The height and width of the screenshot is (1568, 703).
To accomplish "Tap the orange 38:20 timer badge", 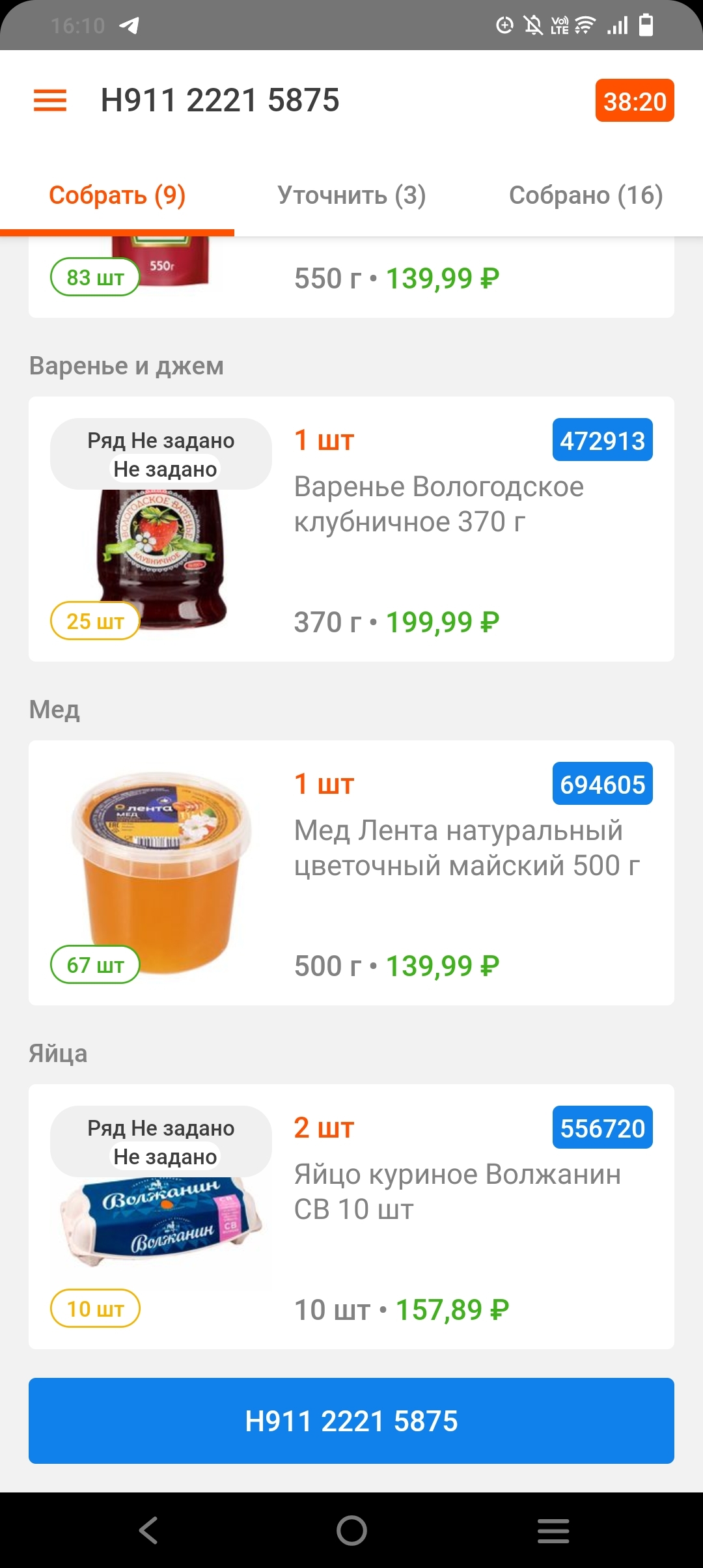I will (634, 101).
